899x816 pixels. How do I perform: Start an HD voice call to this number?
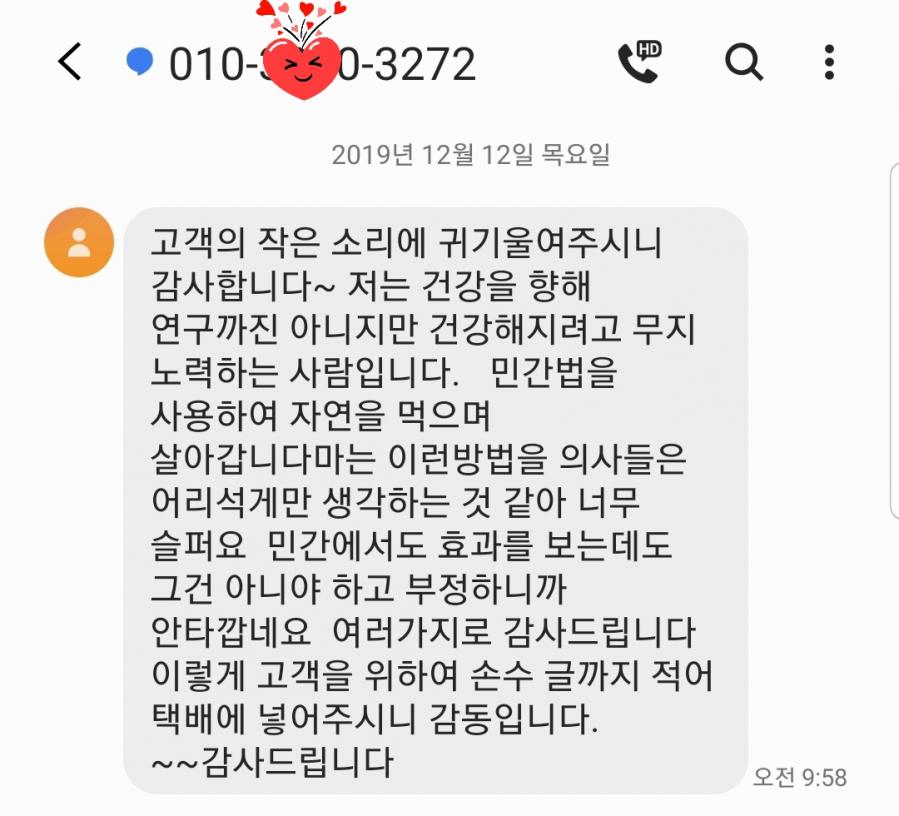pyautogui.click(x=639, y=62)
